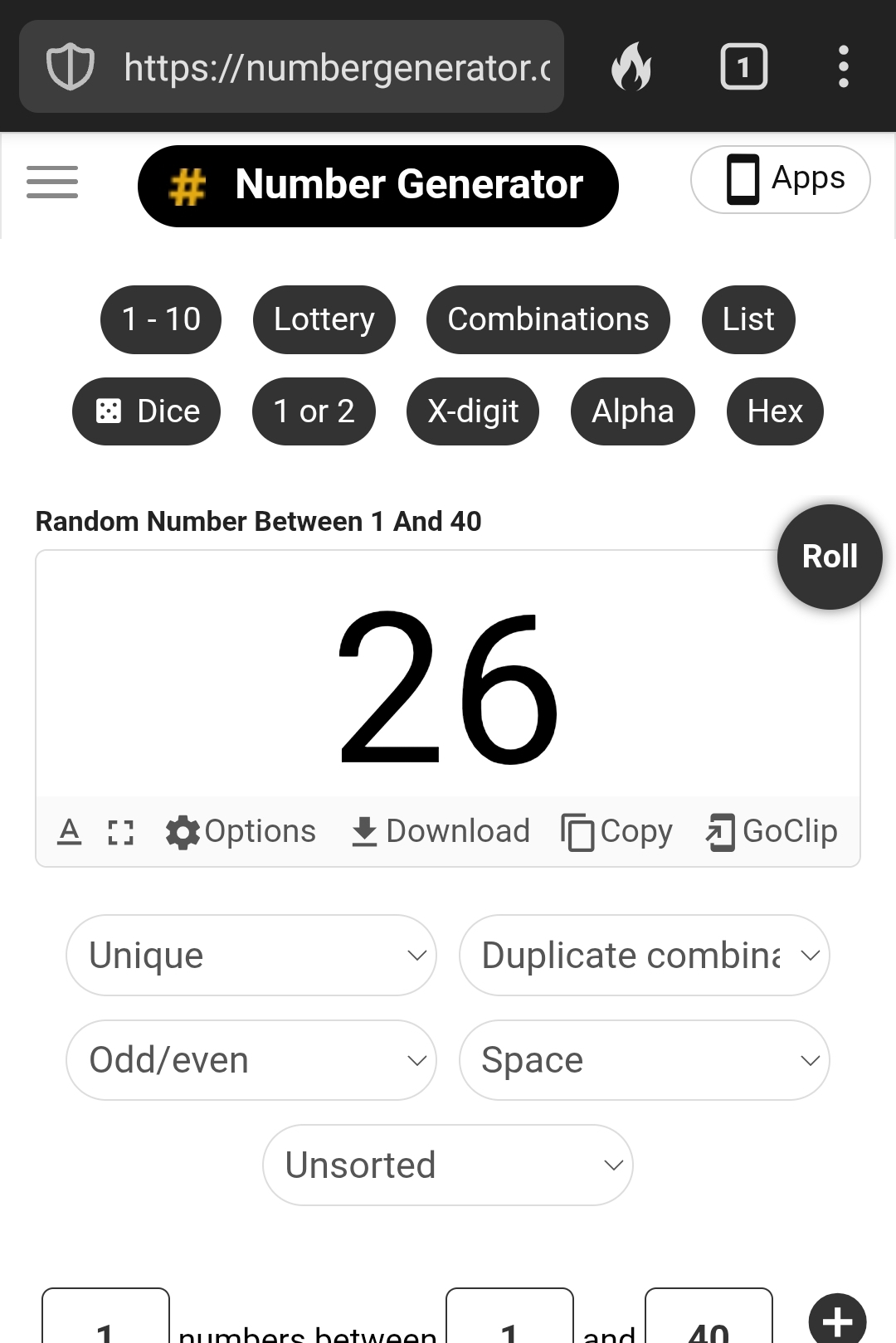Select the Hex chip

pyautogui.click(x=775, y=411)
